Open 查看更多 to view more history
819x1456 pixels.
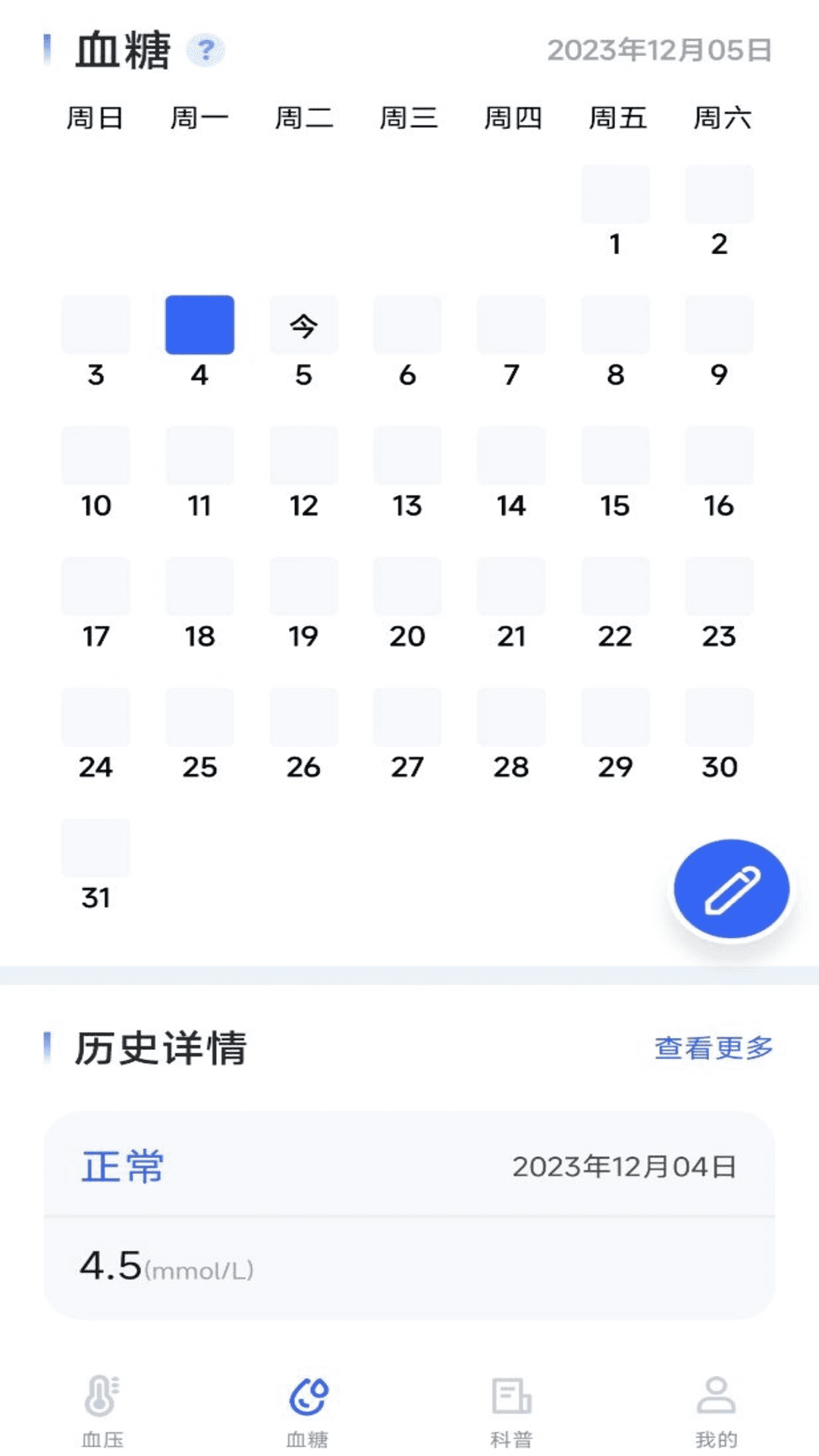click(713, 1048)
